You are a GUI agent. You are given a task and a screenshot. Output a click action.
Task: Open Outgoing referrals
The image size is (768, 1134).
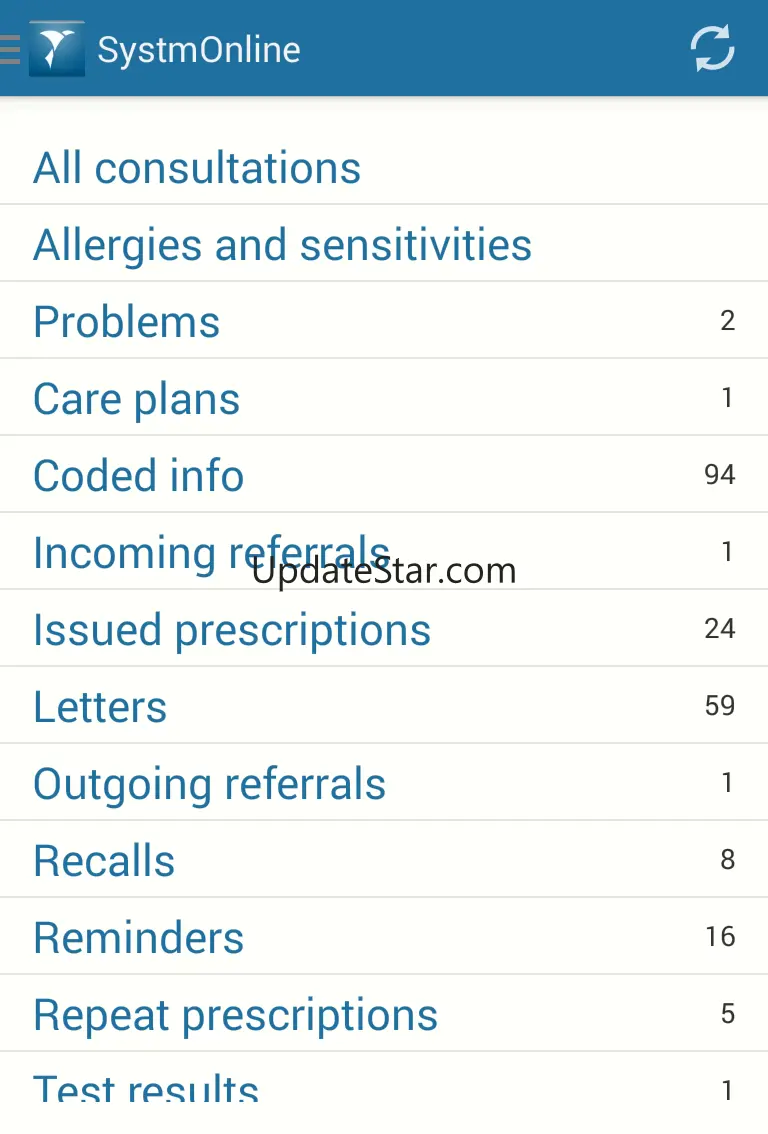pos(384,783)
